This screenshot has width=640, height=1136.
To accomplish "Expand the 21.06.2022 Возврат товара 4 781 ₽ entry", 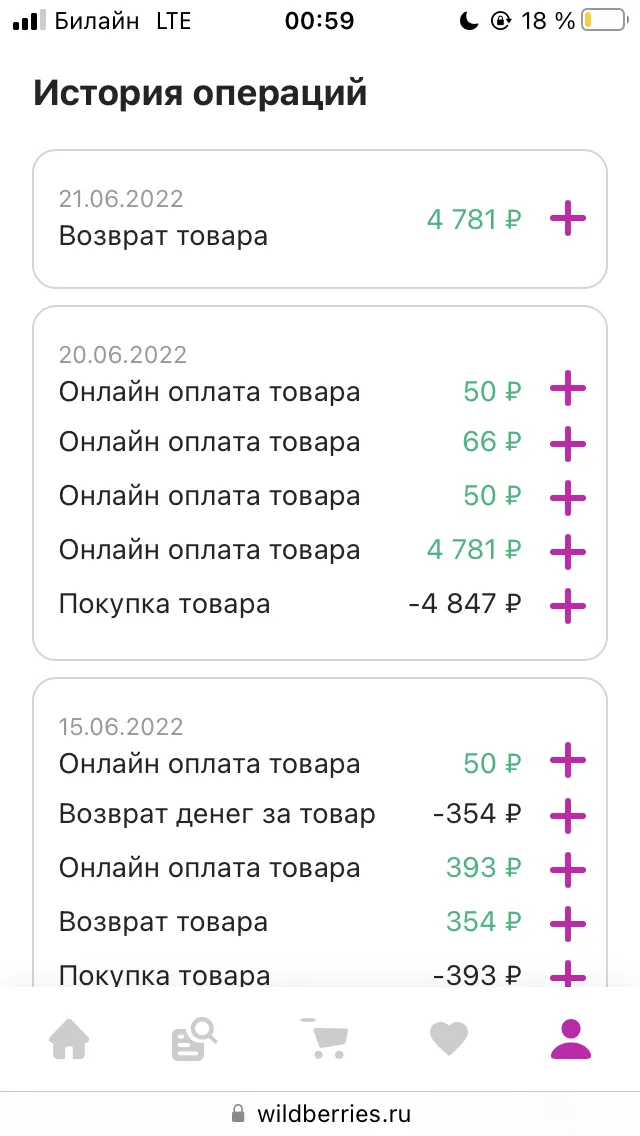I will [568, 218].
